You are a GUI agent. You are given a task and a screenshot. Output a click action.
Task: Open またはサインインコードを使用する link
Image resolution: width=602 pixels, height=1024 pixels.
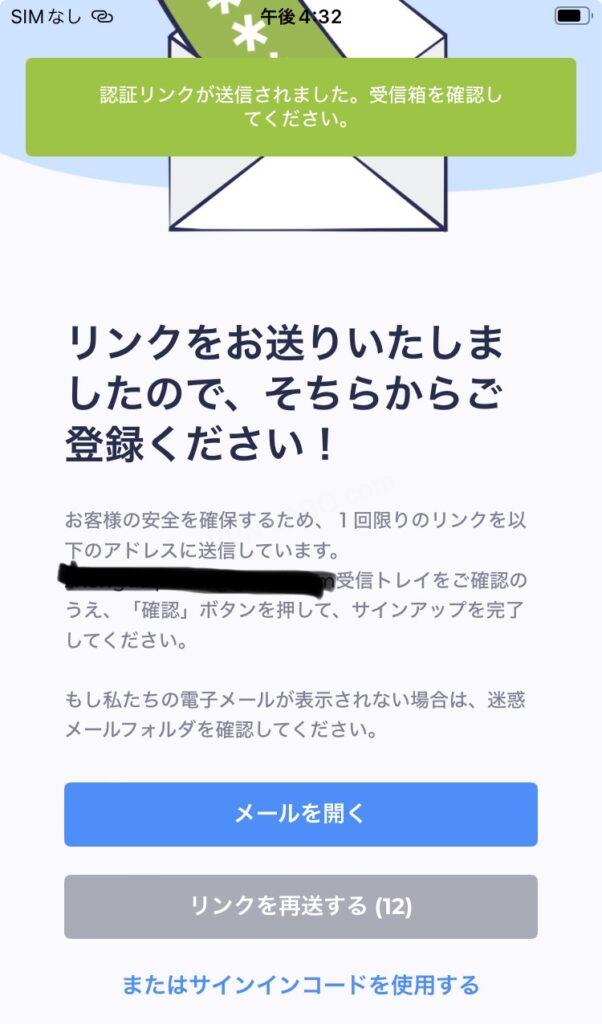300,985
